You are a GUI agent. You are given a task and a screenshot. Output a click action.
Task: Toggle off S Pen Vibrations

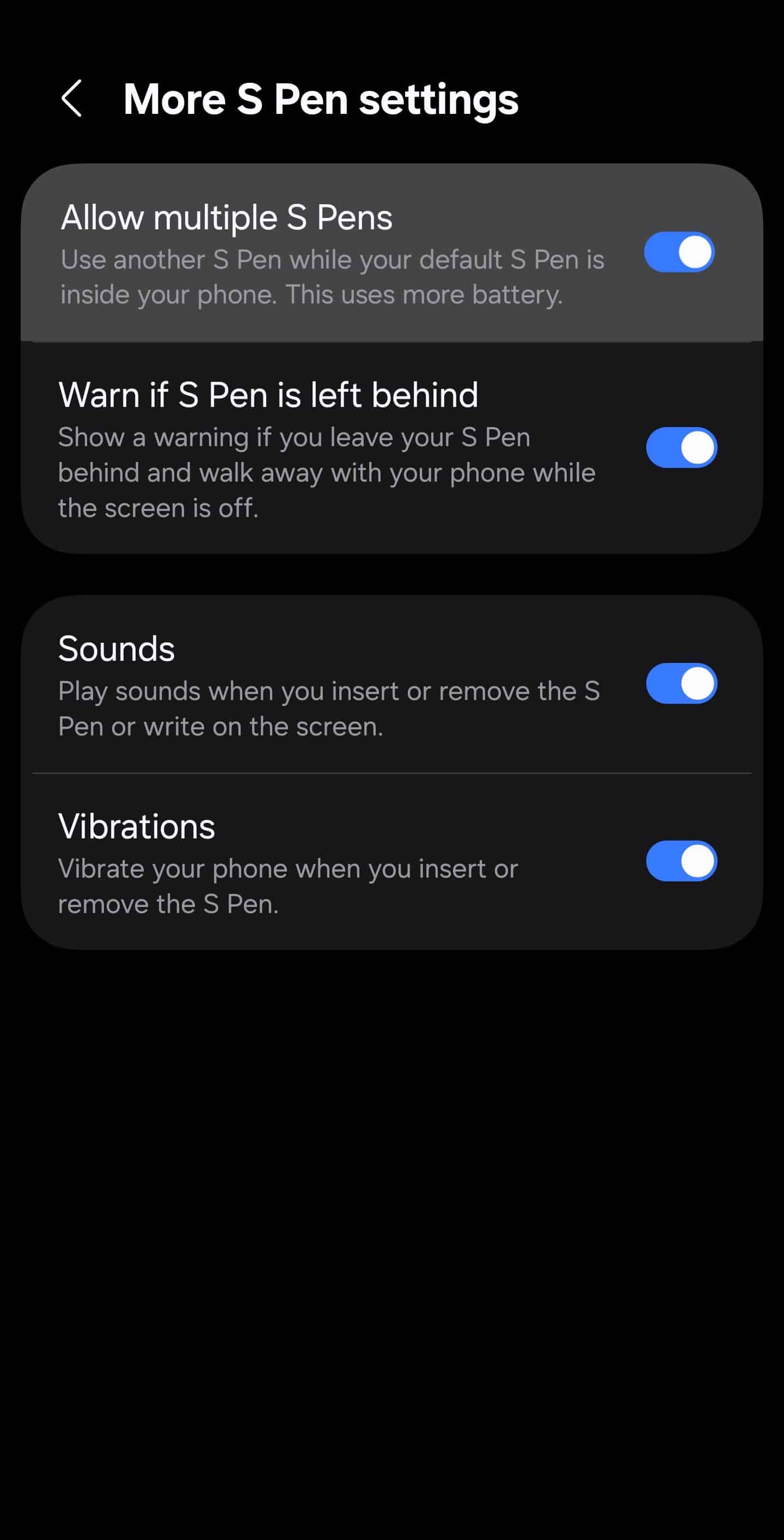pyautogui.click(x=681, y=861)
